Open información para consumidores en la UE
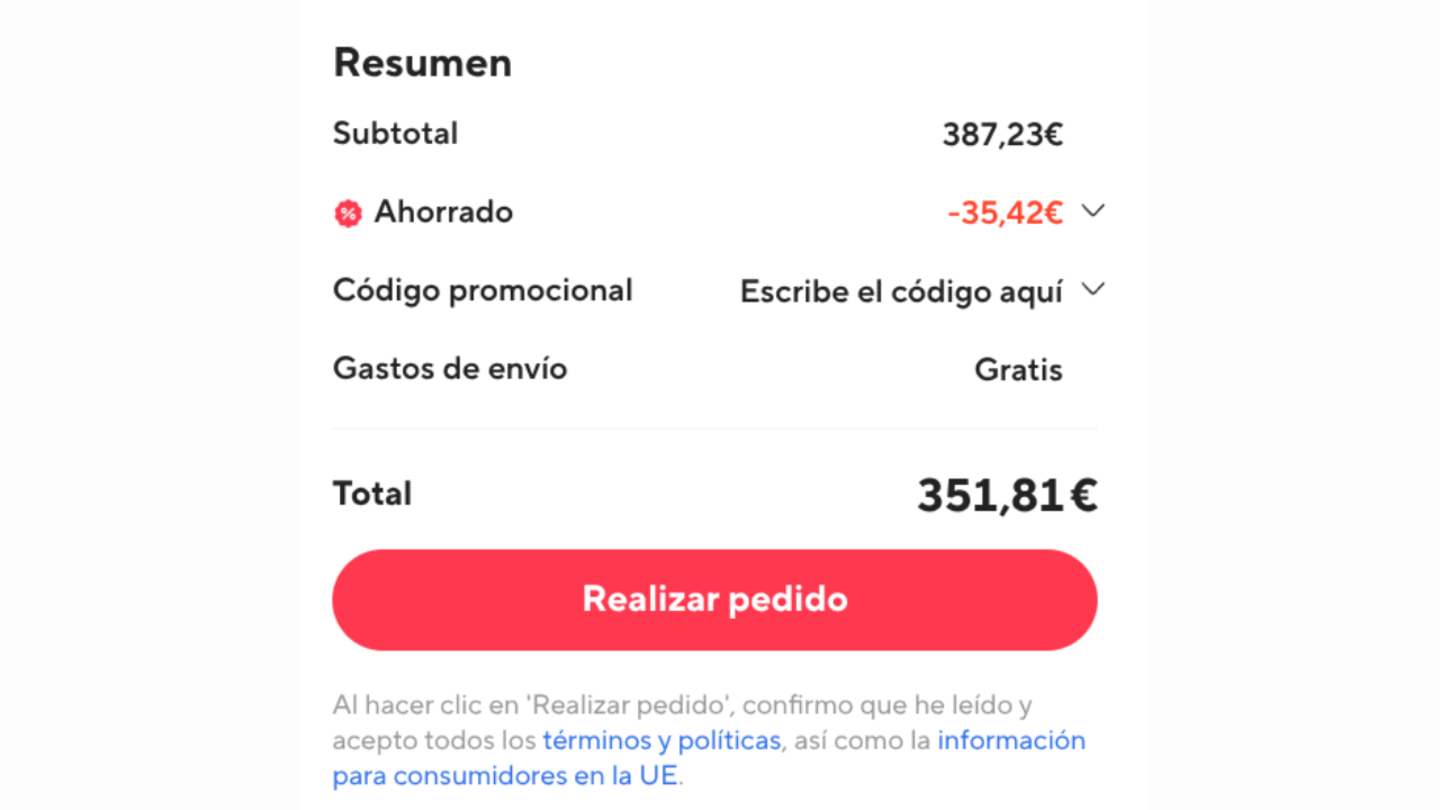The width and height of the screenshot is (1440, 810). click(1010, 741)
